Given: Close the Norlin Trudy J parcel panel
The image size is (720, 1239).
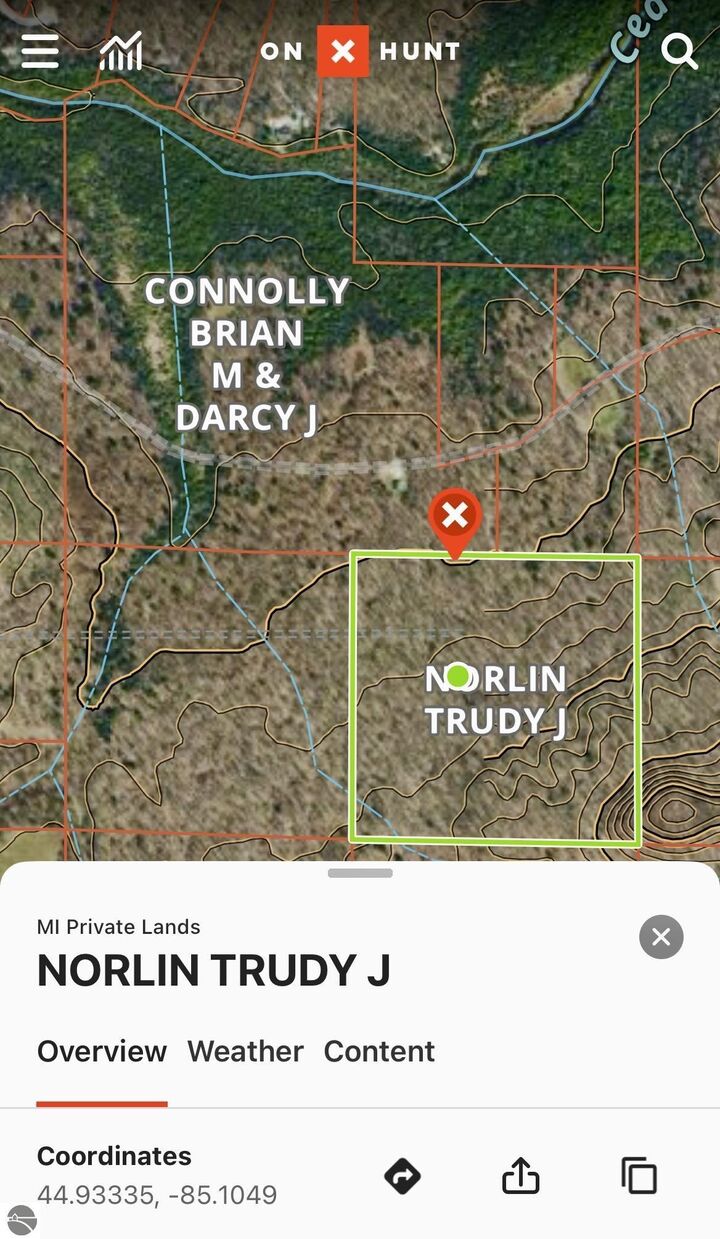Looking at the screenshot, I should click(x=661, y=937).
